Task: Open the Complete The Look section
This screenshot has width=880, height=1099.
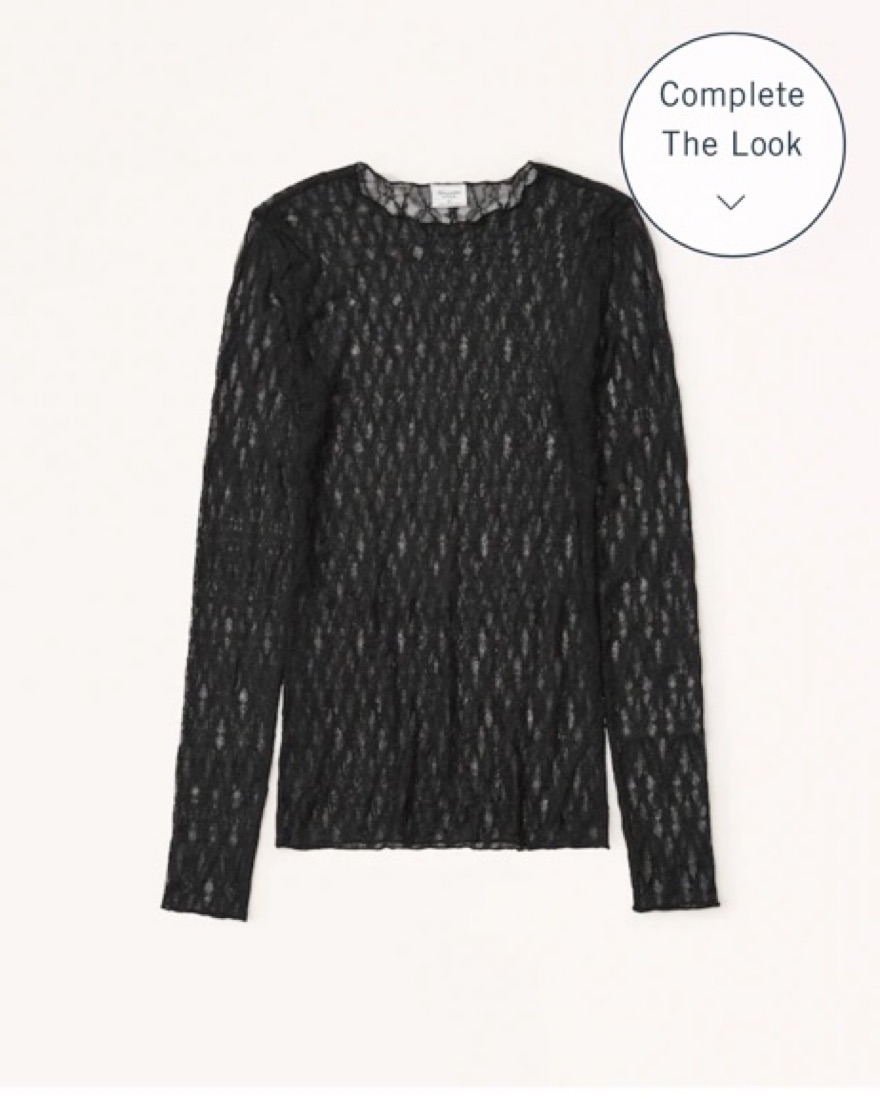Action: click(732, 144)
